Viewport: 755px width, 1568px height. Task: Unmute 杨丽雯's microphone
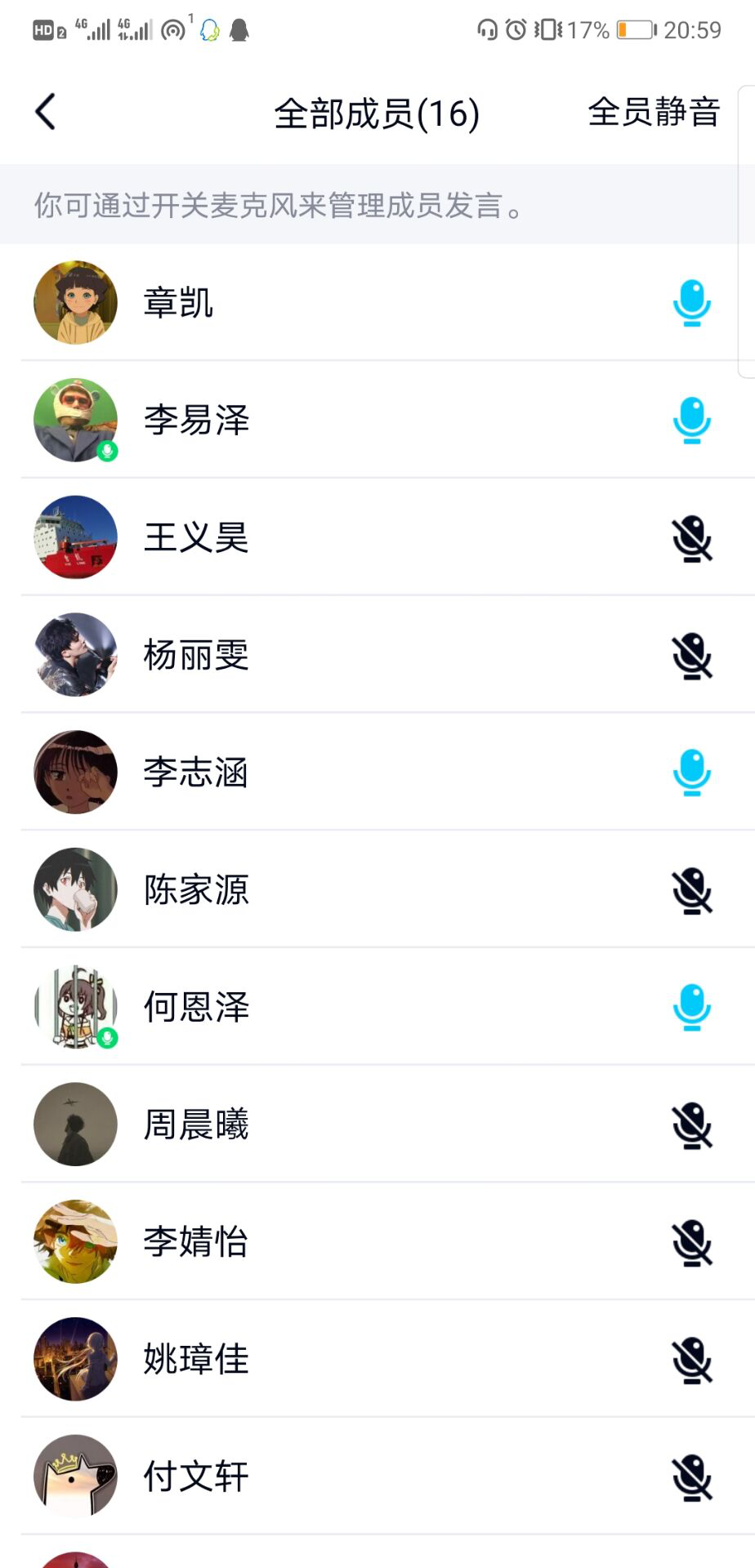[692, 656]
